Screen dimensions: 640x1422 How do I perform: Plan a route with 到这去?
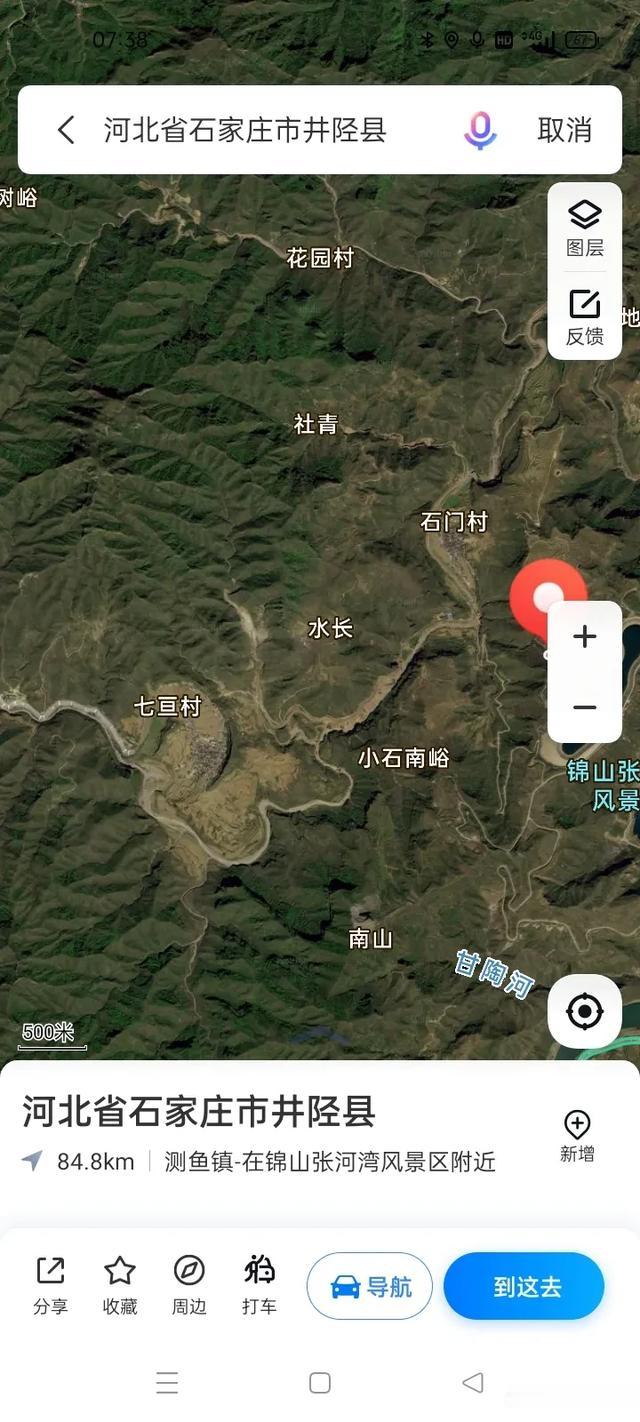524,1286
